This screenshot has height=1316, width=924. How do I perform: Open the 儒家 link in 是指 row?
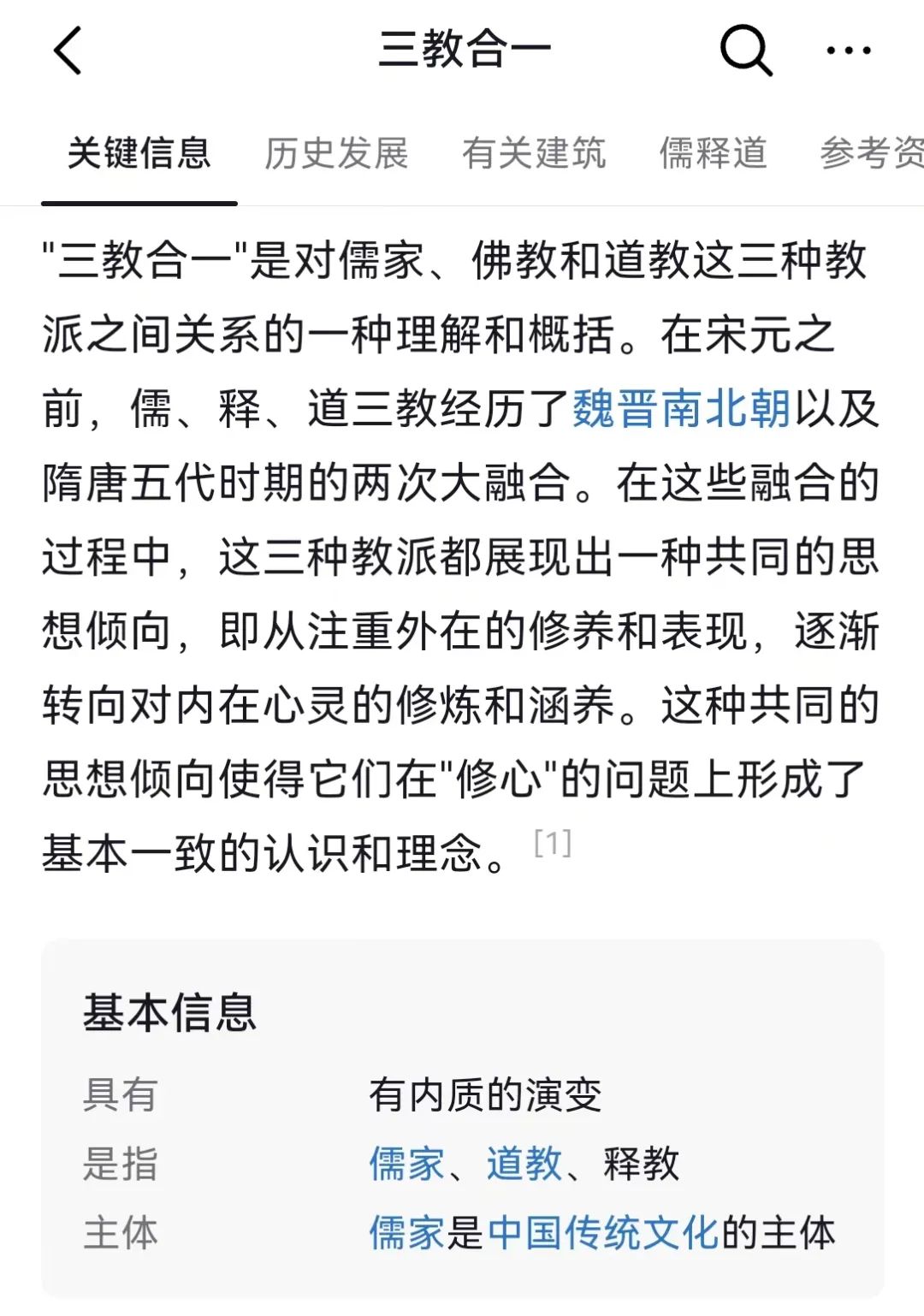[406, 1164]
